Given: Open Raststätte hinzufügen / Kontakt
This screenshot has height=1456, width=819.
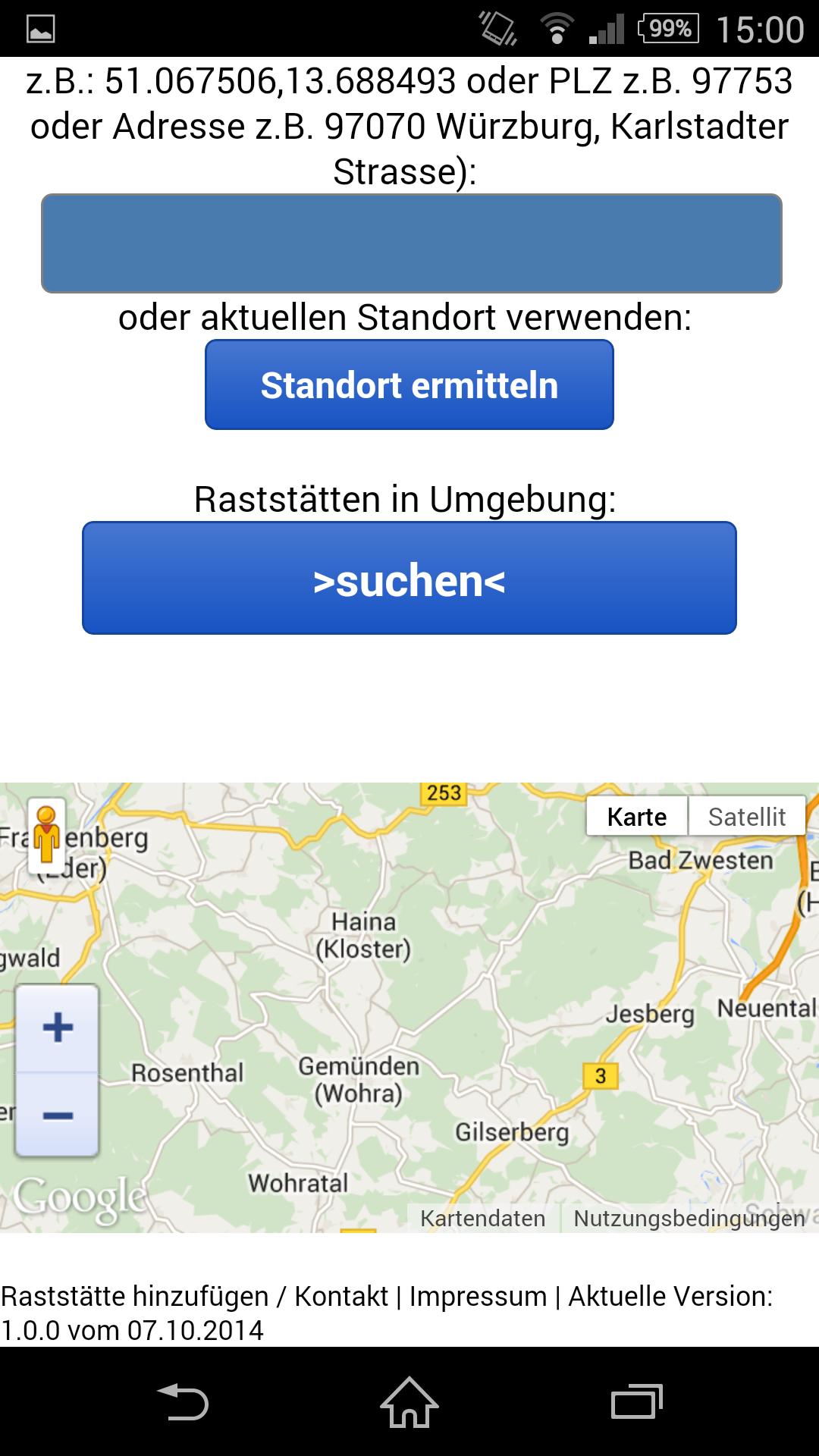Looking at the screenshot, I should tap(194, 1296).
